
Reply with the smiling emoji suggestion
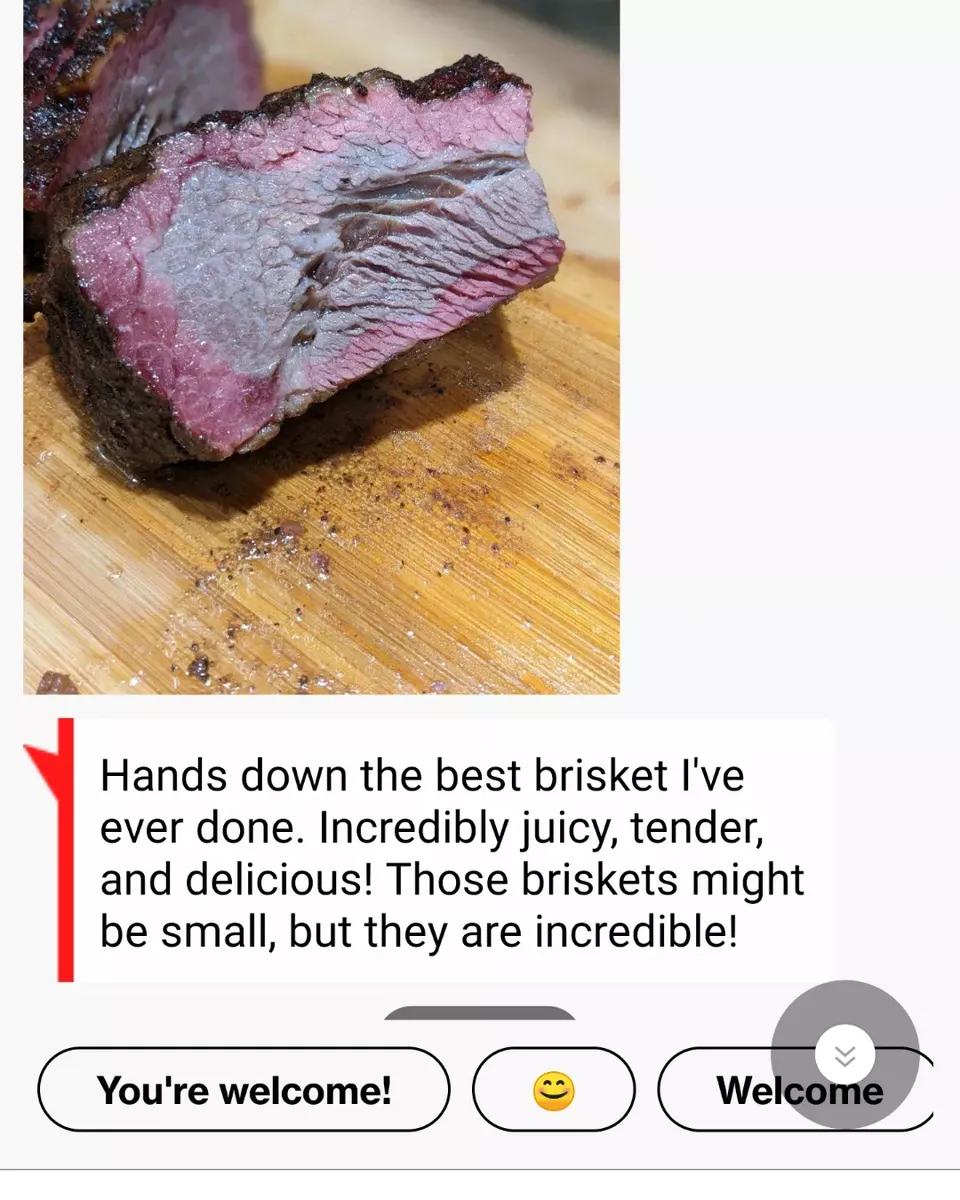point(553,1089)
